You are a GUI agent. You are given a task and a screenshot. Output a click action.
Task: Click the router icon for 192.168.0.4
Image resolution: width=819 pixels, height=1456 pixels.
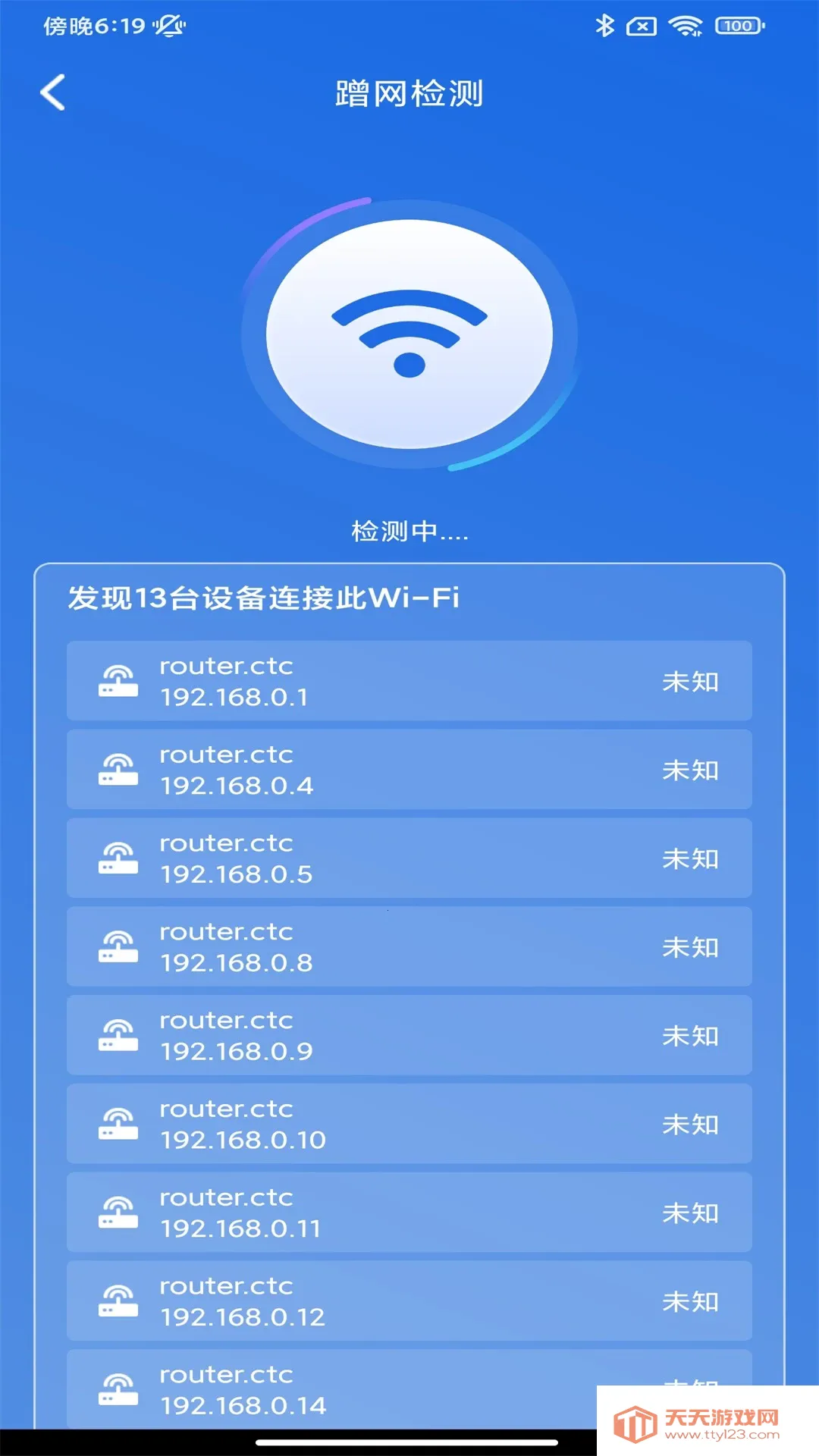tap(118, 769)
